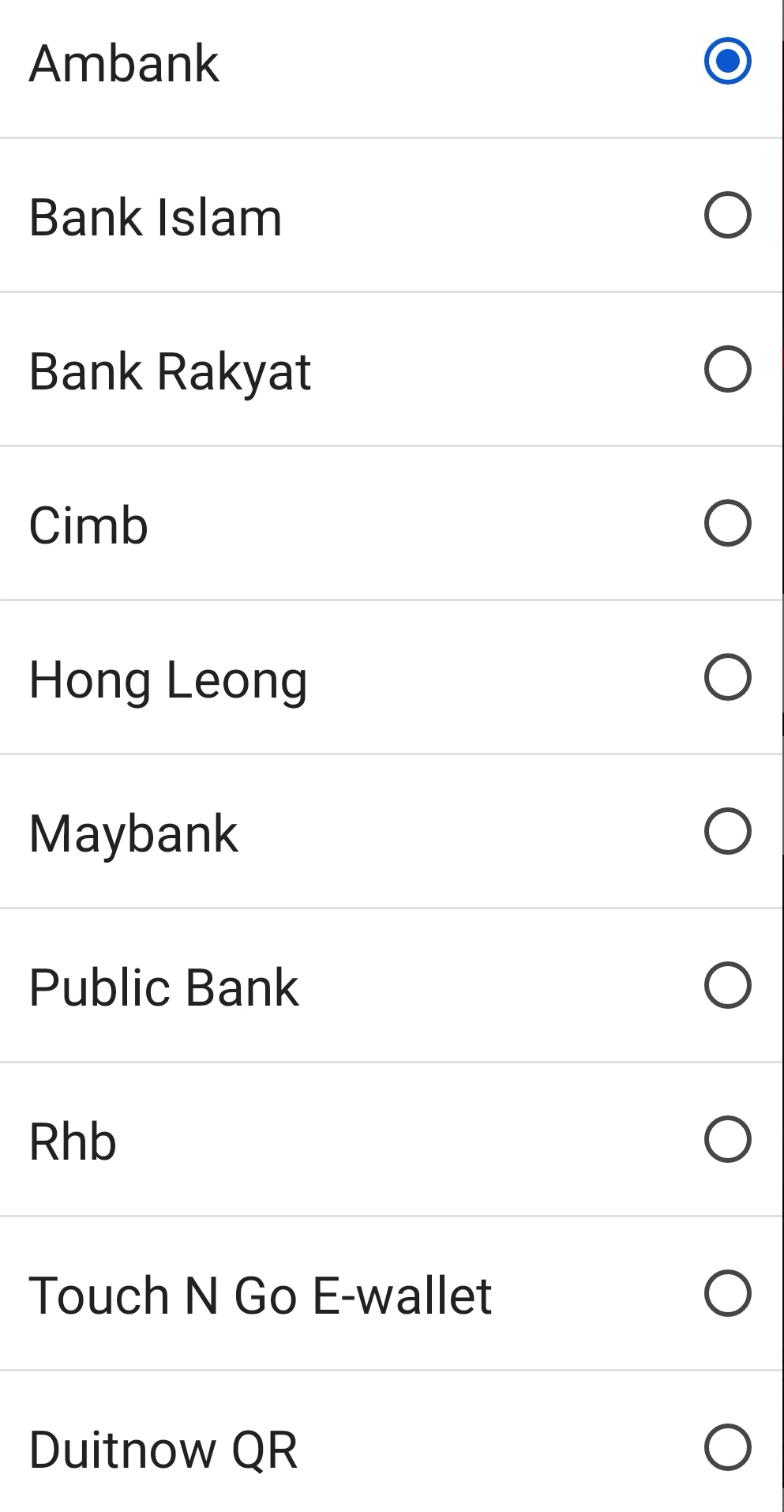Choose Rhb from the bank list
Viewport: 784px width, 1512px height.
[x=727, y=1140]
